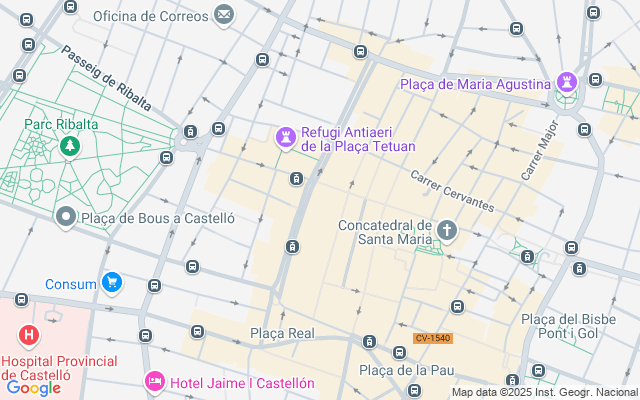The image size is (640, 400).
Task: Open the Consum supermarket pin
Action: tap(111, 284)
